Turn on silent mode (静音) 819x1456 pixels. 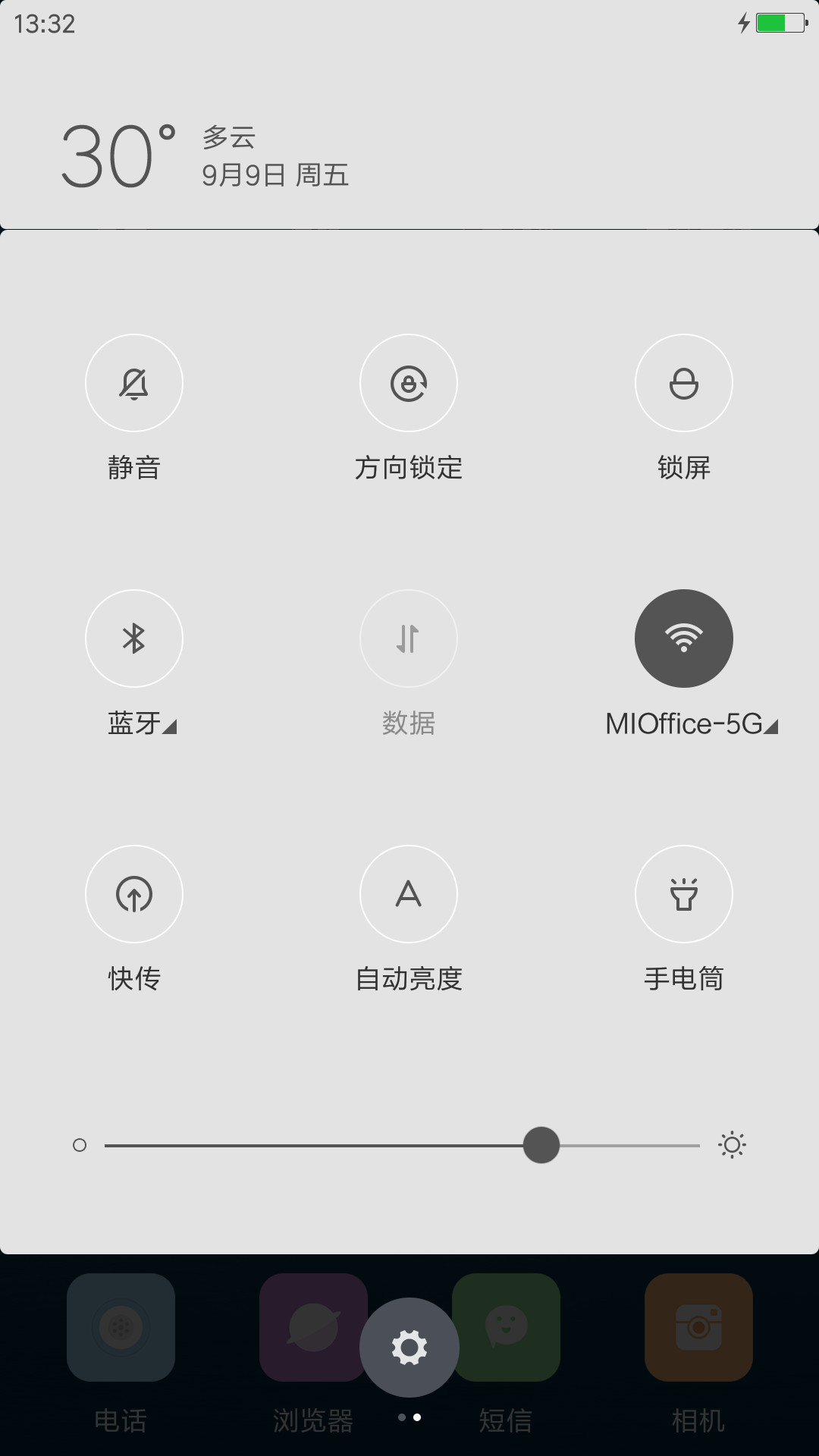click(134, 383)
